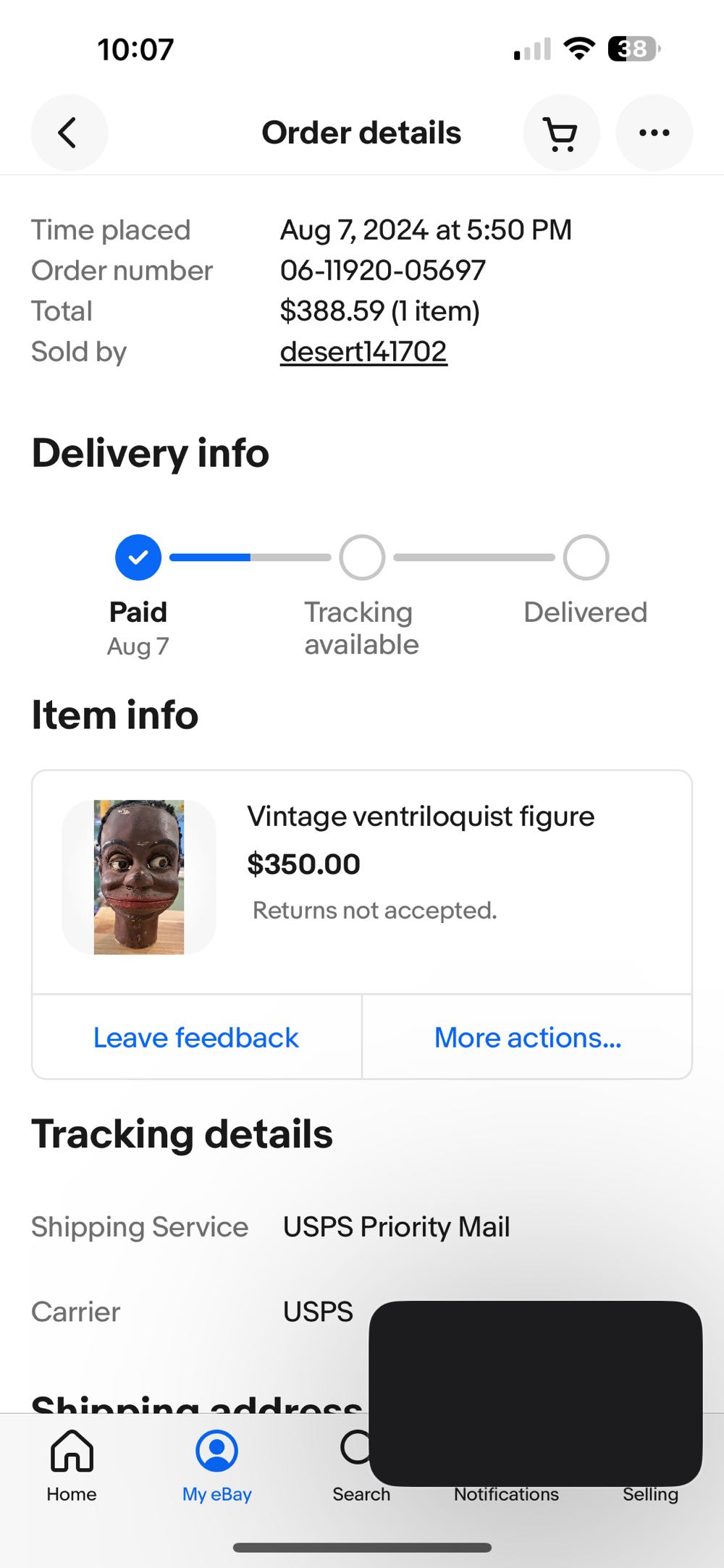724x1568 pixels.
Task: Open the shopping cart
Action: click(561, 133)
